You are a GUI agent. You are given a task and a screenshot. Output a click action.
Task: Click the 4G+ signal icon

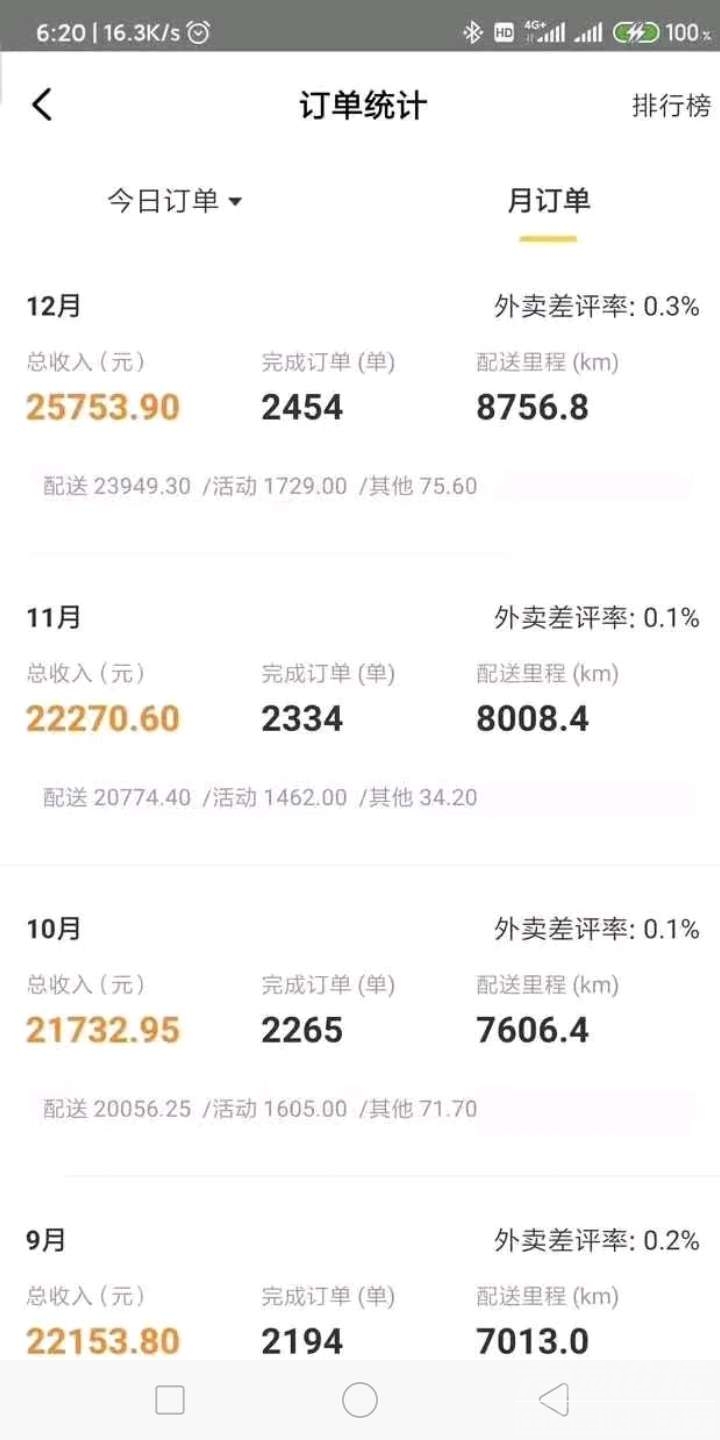click(x=543, y=31)
